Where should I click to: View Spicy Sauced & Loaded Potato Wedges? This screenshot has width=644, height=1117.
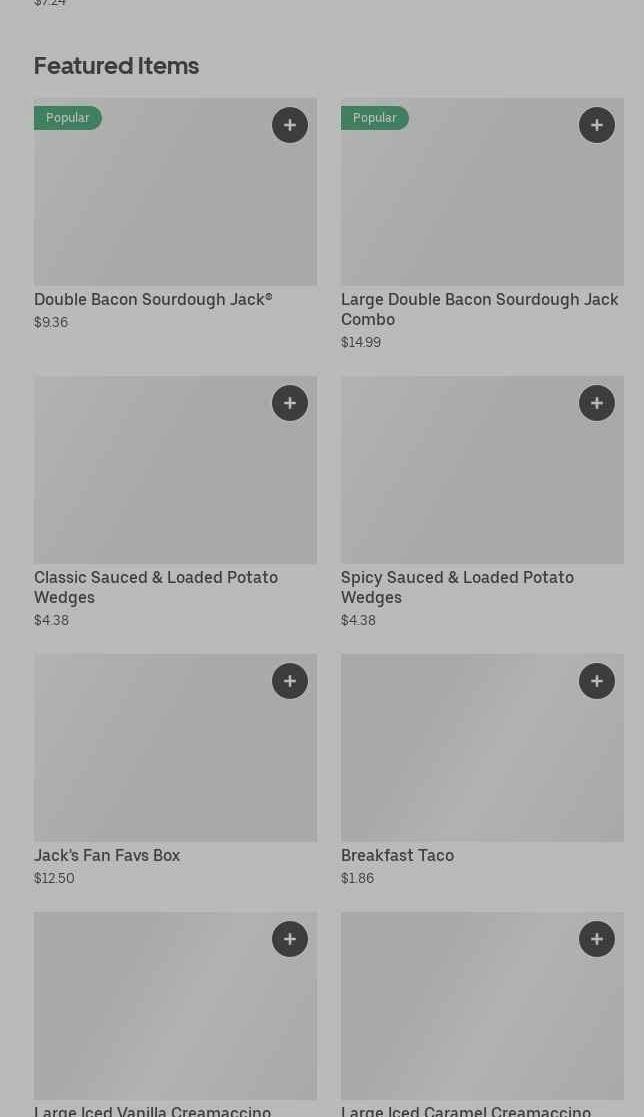[x=457, y=587]
